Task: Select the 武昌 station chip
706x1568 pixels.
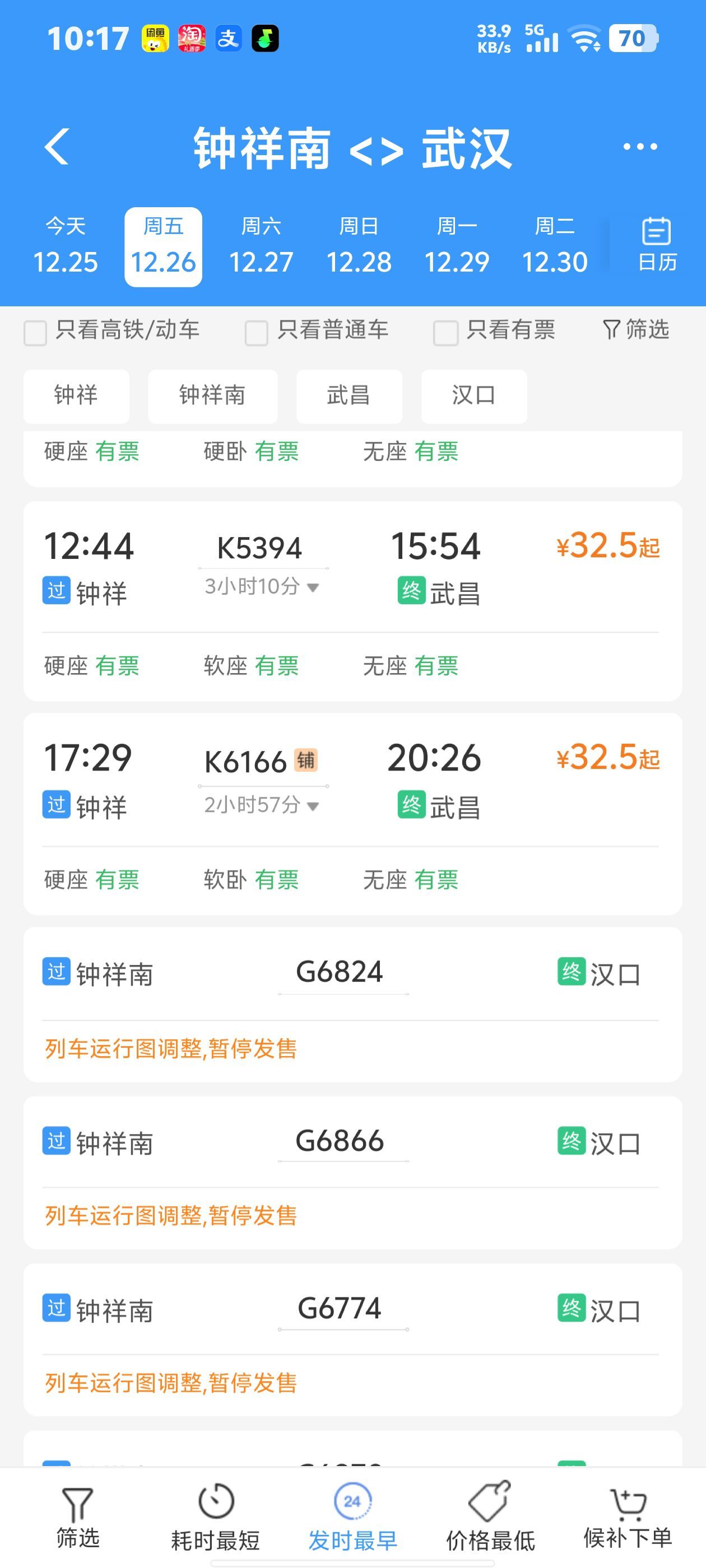Action: (x=349, y=396)
